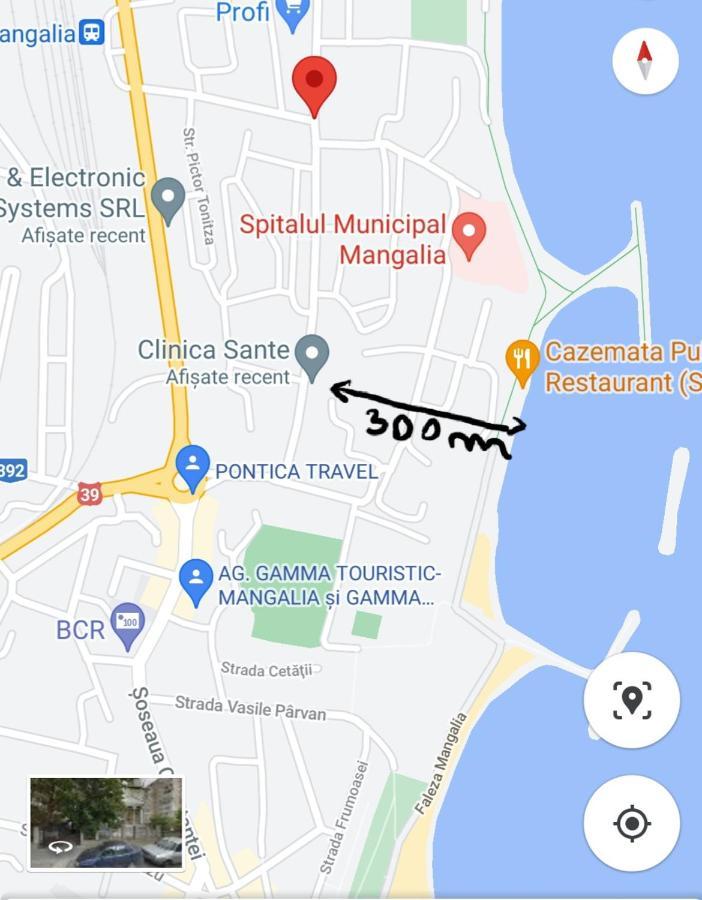
Task: Select the Mangalia train station marker
Action: click(91, 33)
